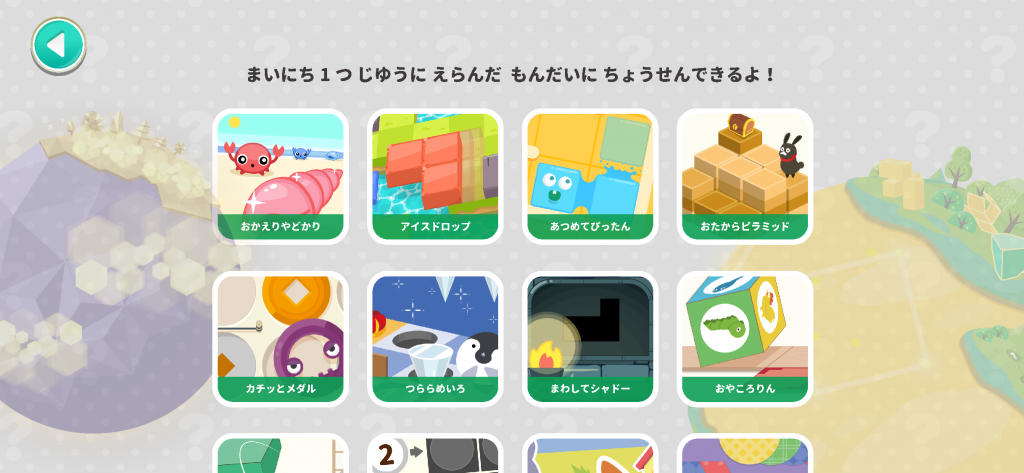Screen dimensions: 1024x473
Task: Choose the あつめてぴったん puzzle
Action: tap(590, 176)
